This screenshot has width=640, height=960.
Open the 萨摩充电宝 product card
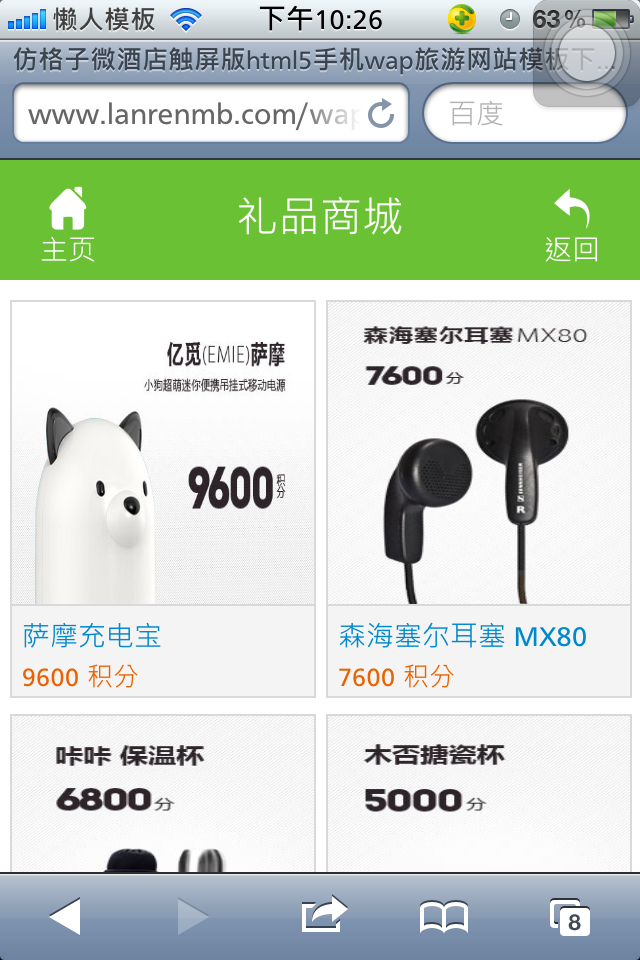pos(163,498)
